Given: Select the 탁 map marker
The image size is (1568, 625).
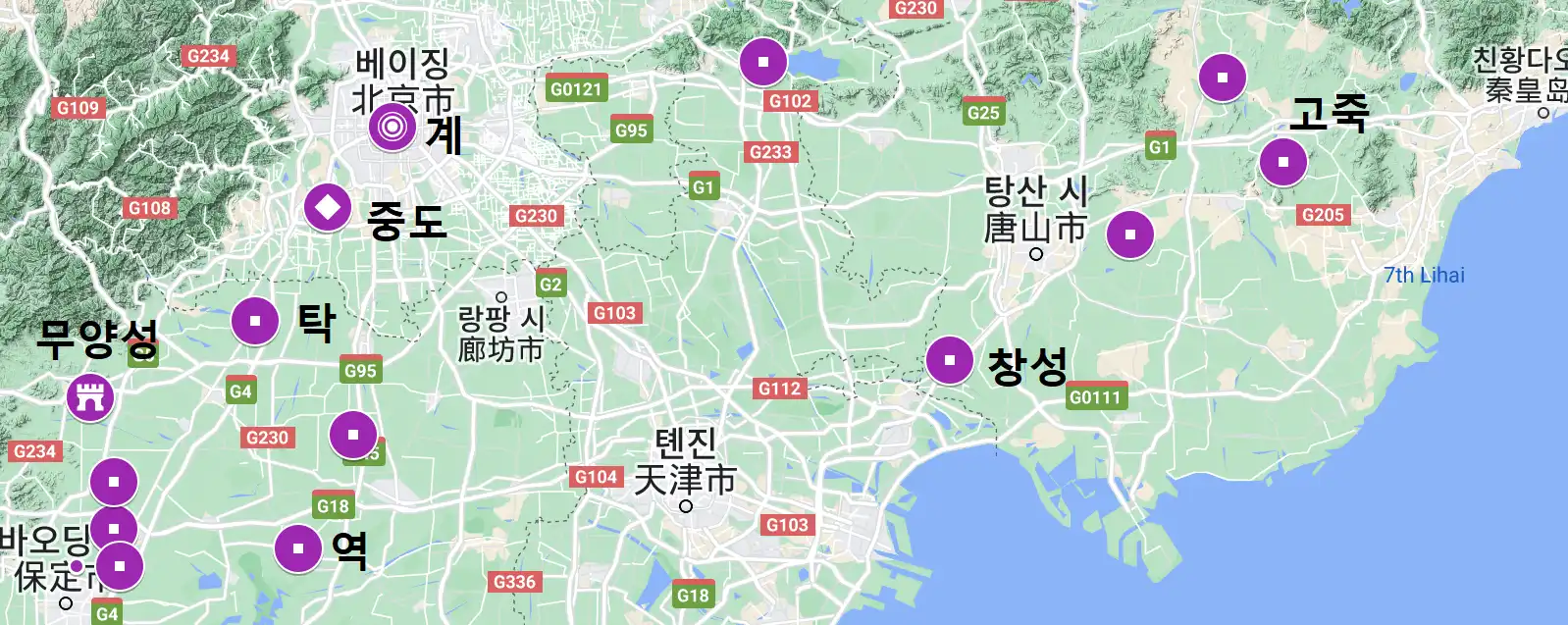Looking at the screenshot, I should click(255, 320).
